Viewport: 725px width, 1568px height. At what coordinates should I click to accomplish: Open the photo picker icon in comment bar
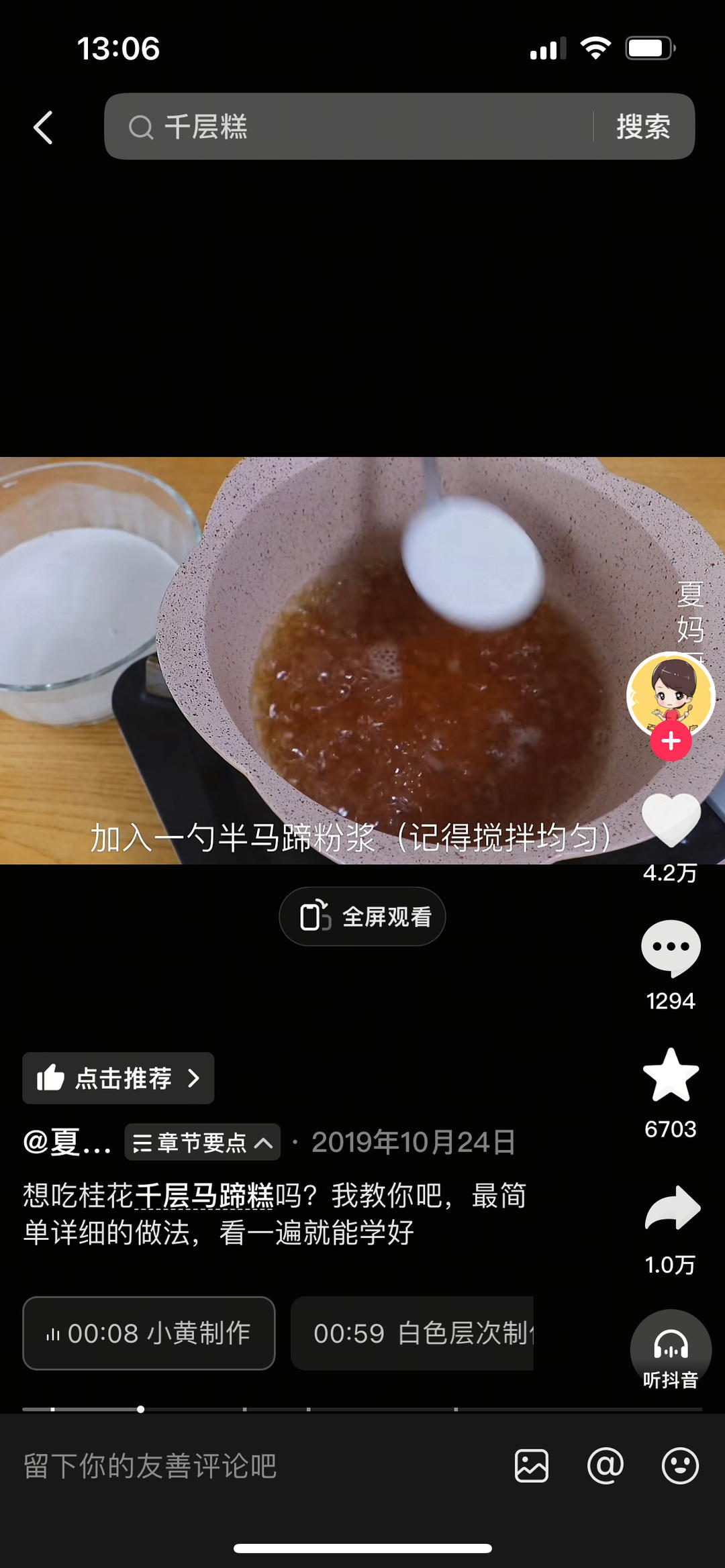click(531, 1466)
